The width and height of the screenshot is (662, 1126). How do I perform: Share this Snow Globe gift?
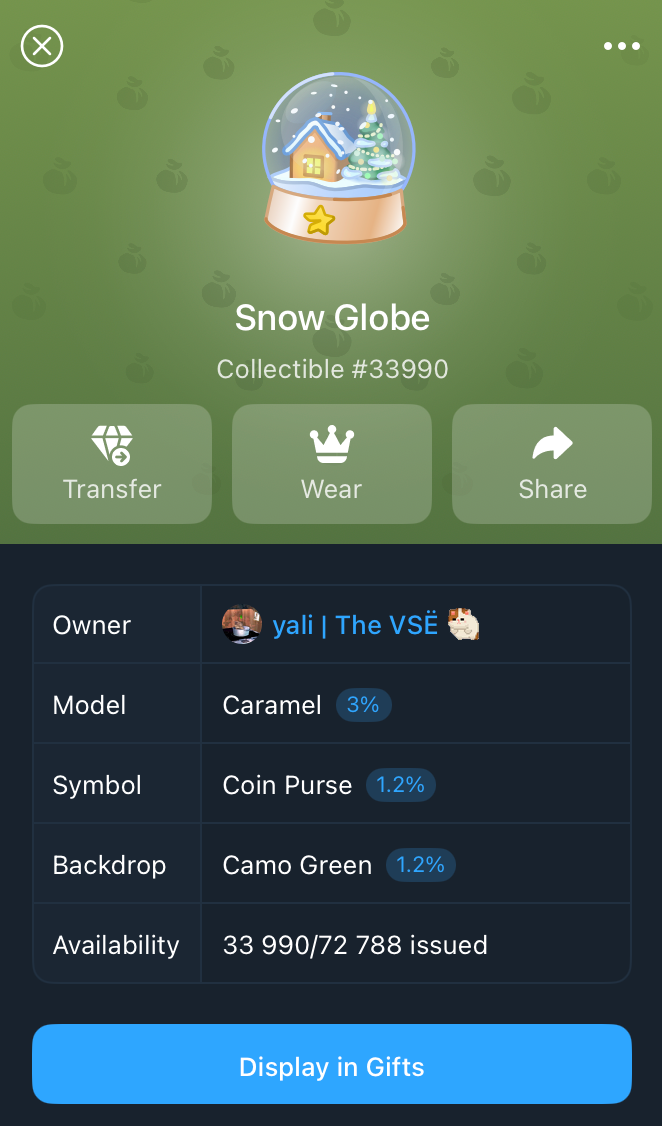(552, 464)
